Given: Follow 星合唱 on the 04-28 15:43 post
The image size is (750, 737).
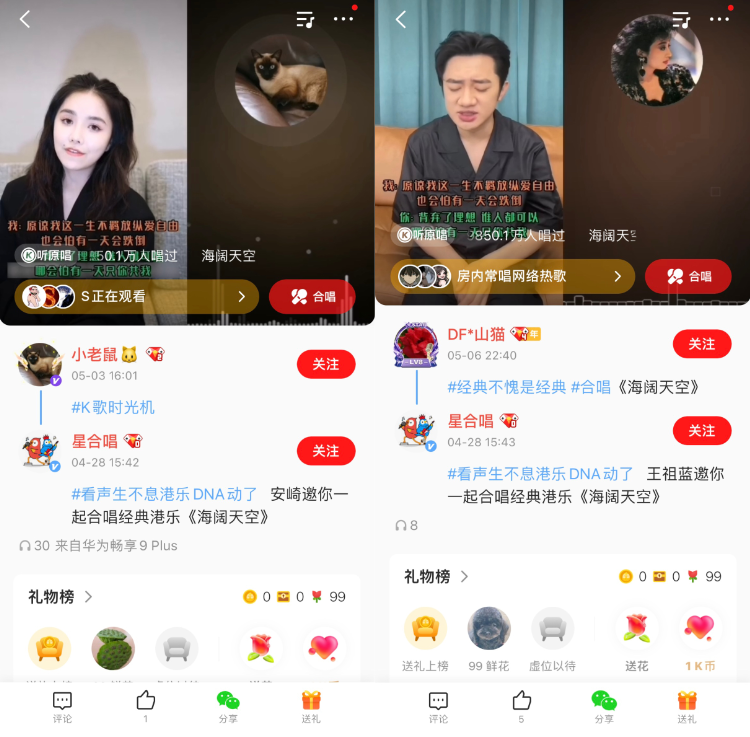Looking at the screenshot, I should [702, 430].
